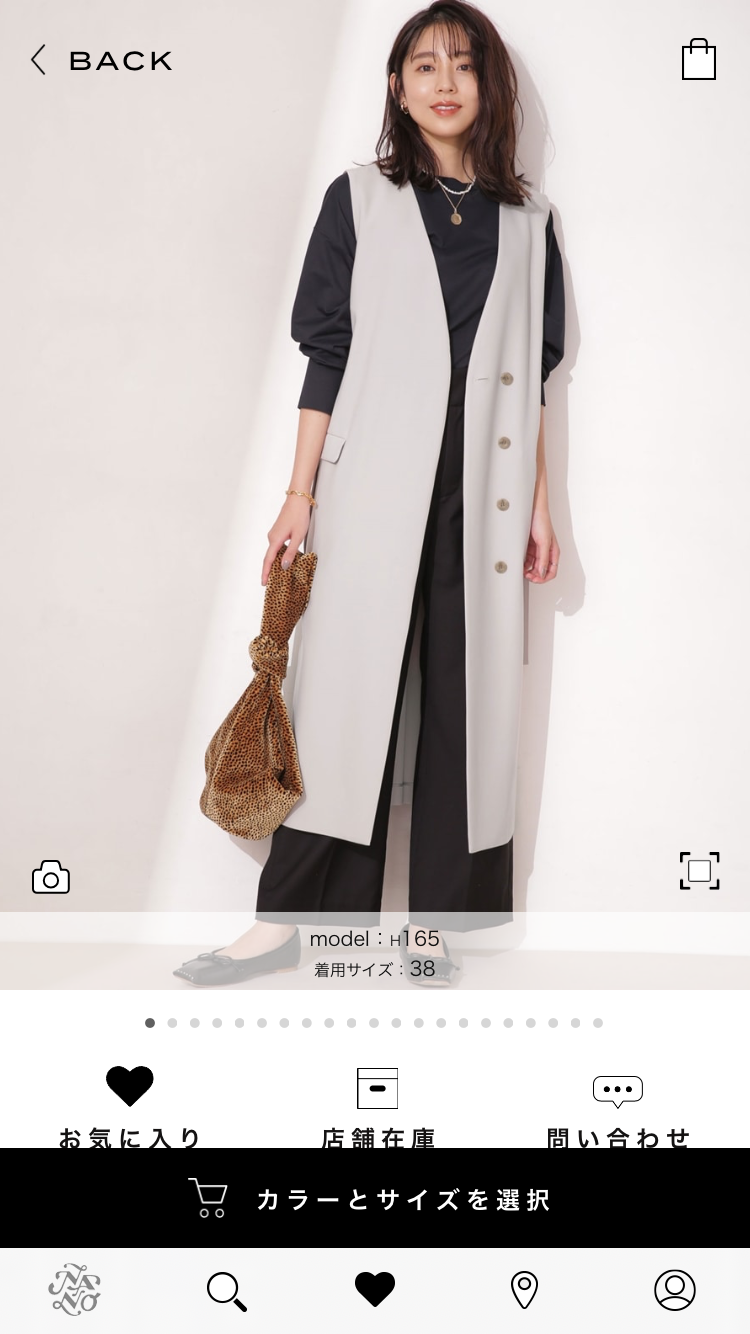Screen dimensions: 750x1334
Task: Check 店舗在庫 store stock
Action: [378, 1107]
